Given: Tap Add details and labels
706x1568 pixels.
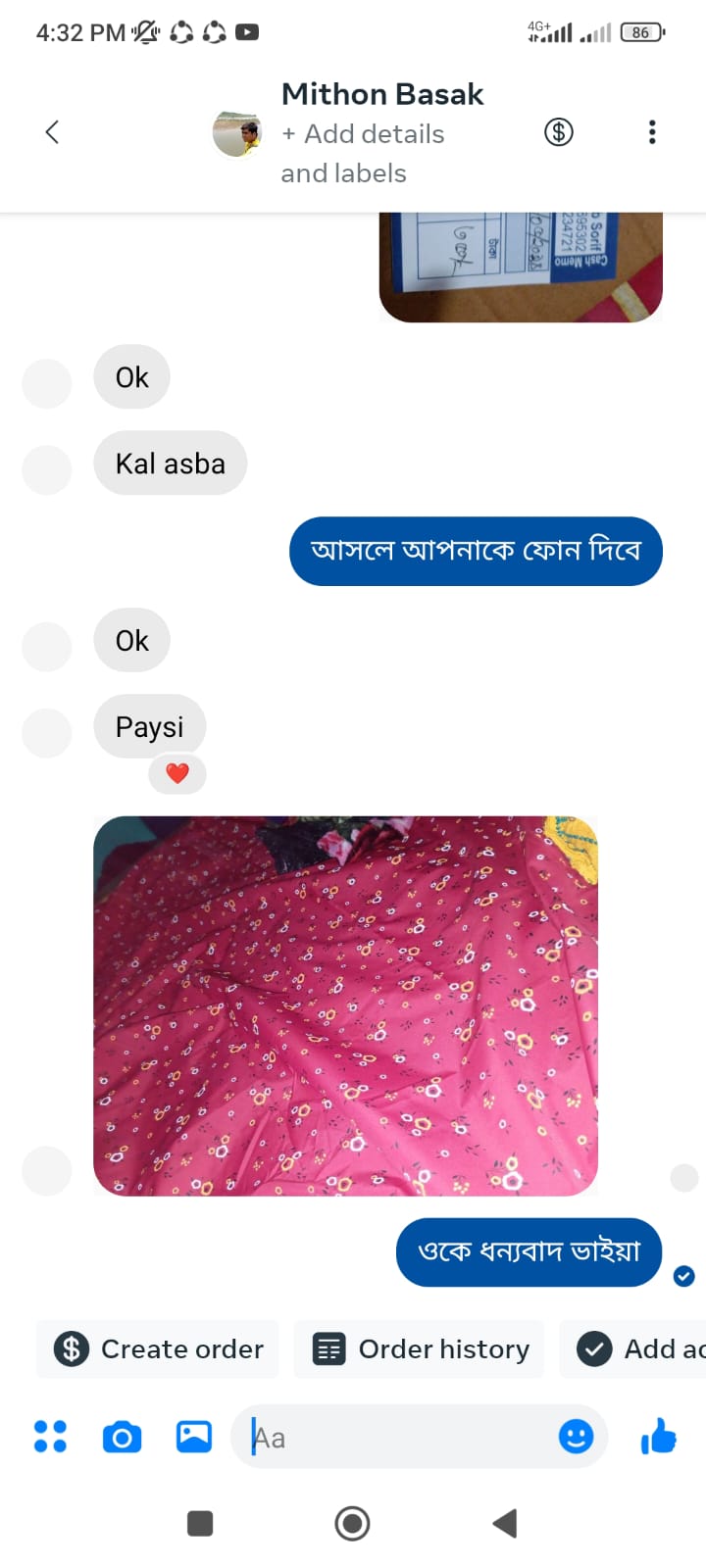Looking at the screenshot, I should tap(362, 153).
